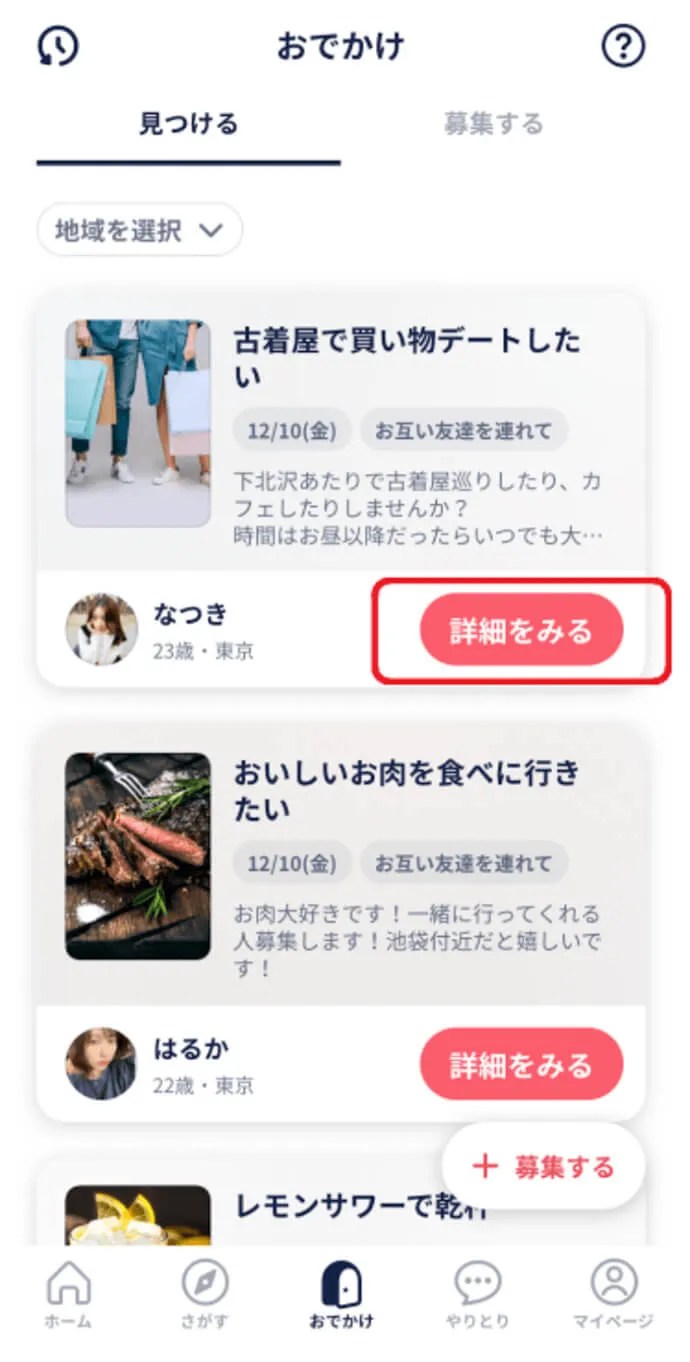Open the help question mark icon

point(623,46)
